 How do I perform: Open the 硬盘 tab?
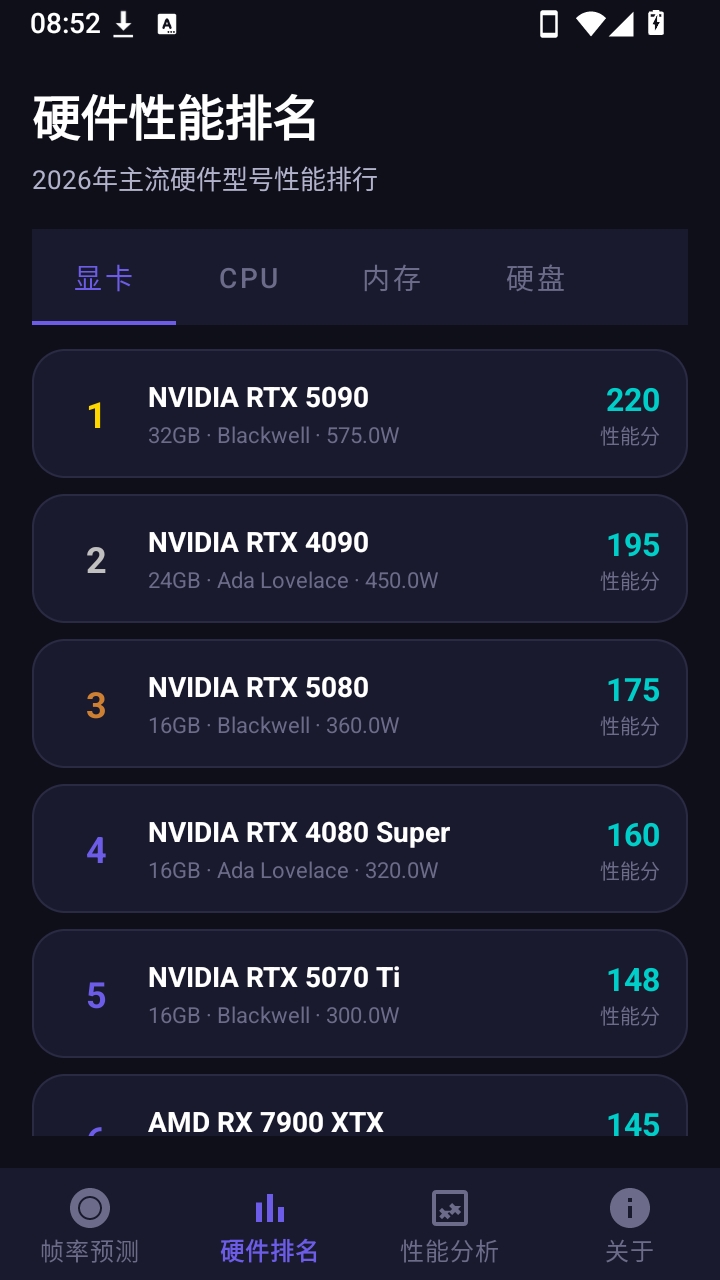[536, 277]
